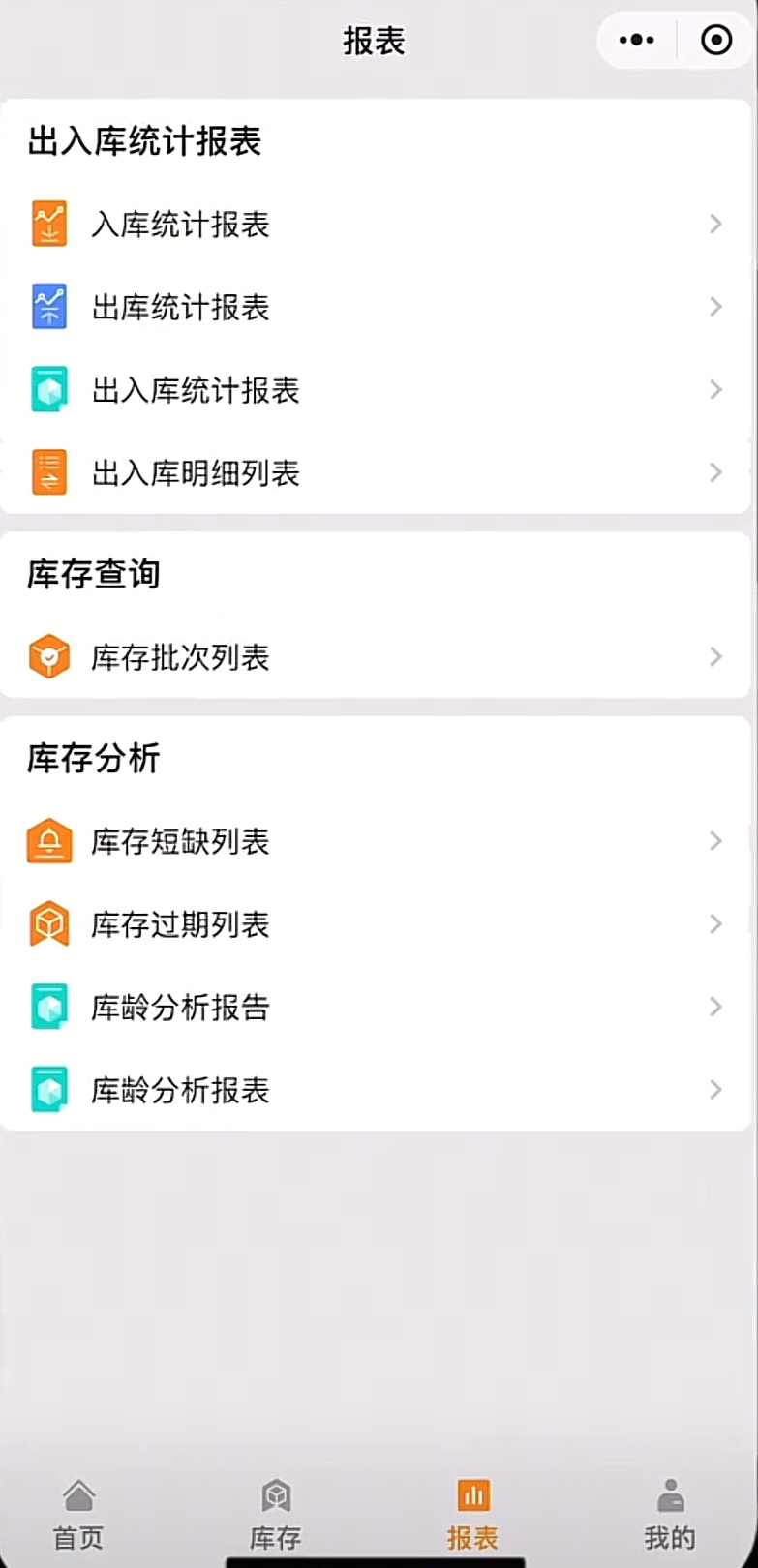Image resolution: width=758 pixels, height=1568 pixels.
Task: Go to the 我的 tab
Action: [x=670, y=1515]
